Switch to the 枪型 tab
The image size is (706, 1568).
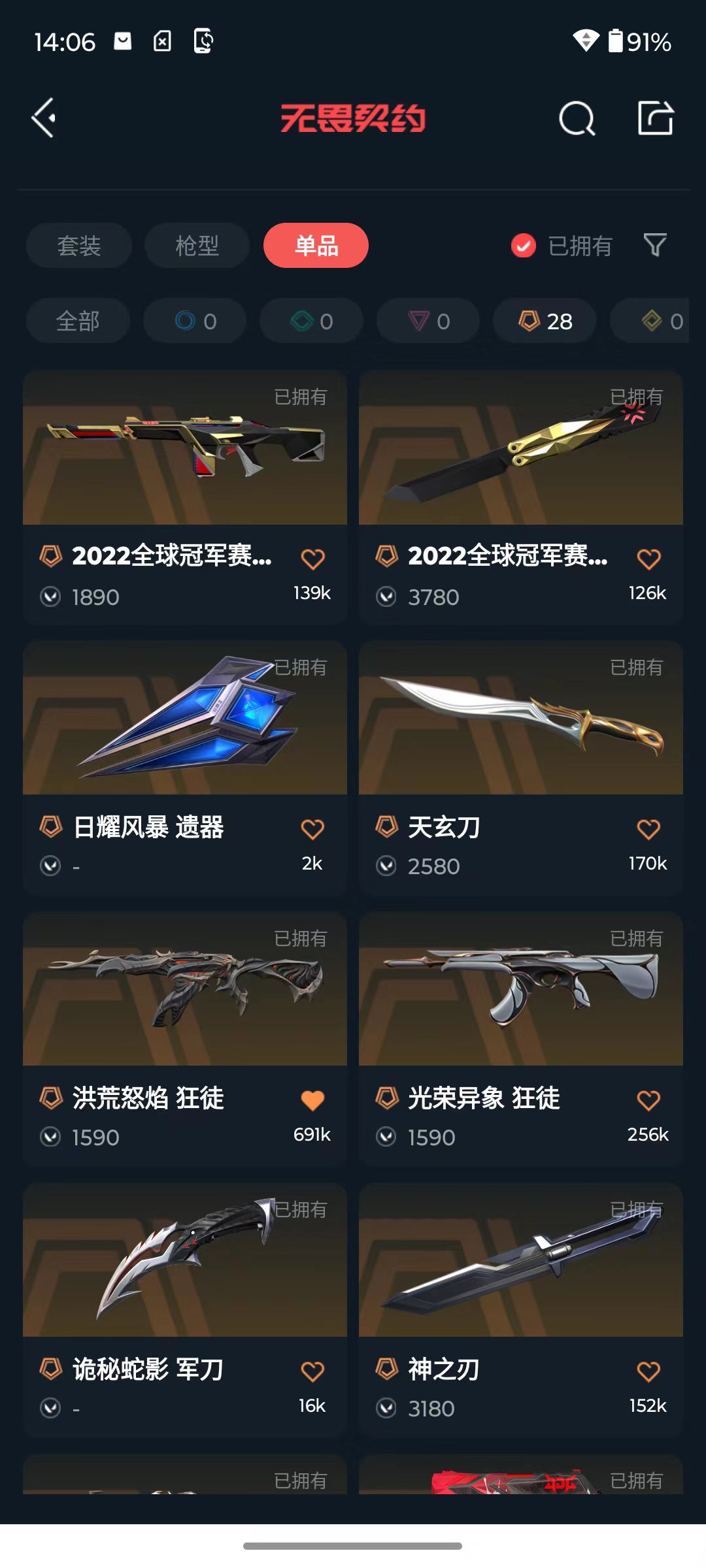[x=197, y=246]
